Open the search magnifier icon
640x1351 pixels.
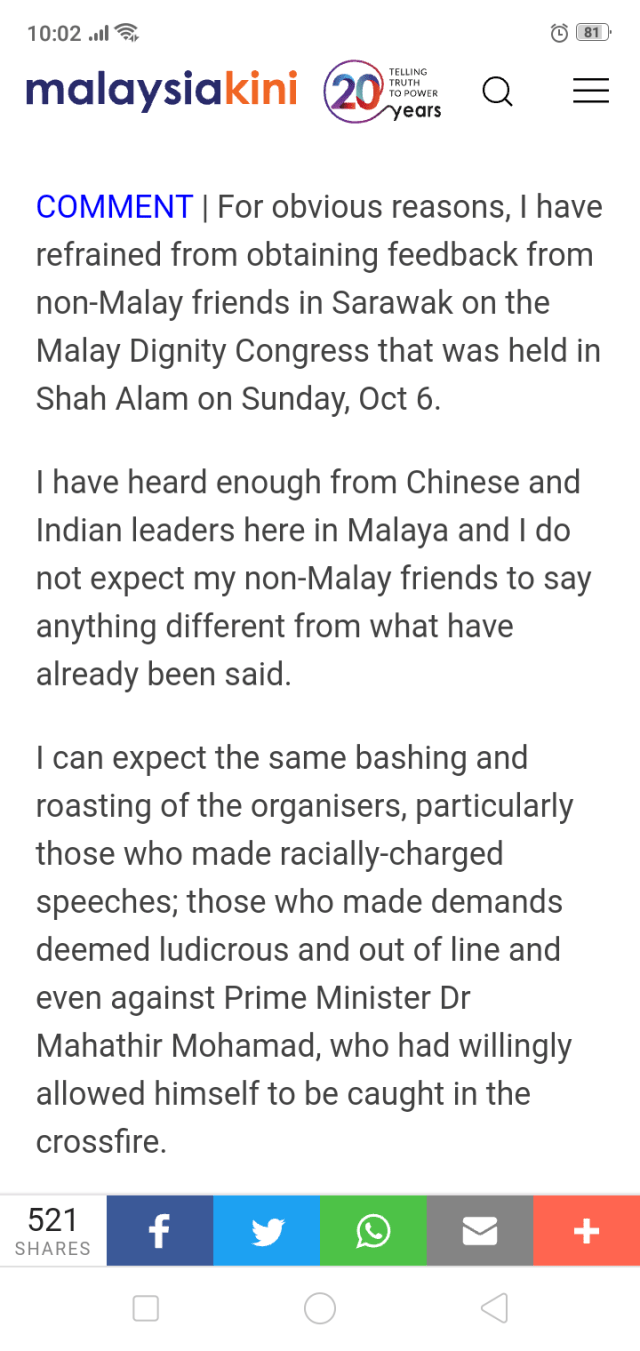(497, 92)
